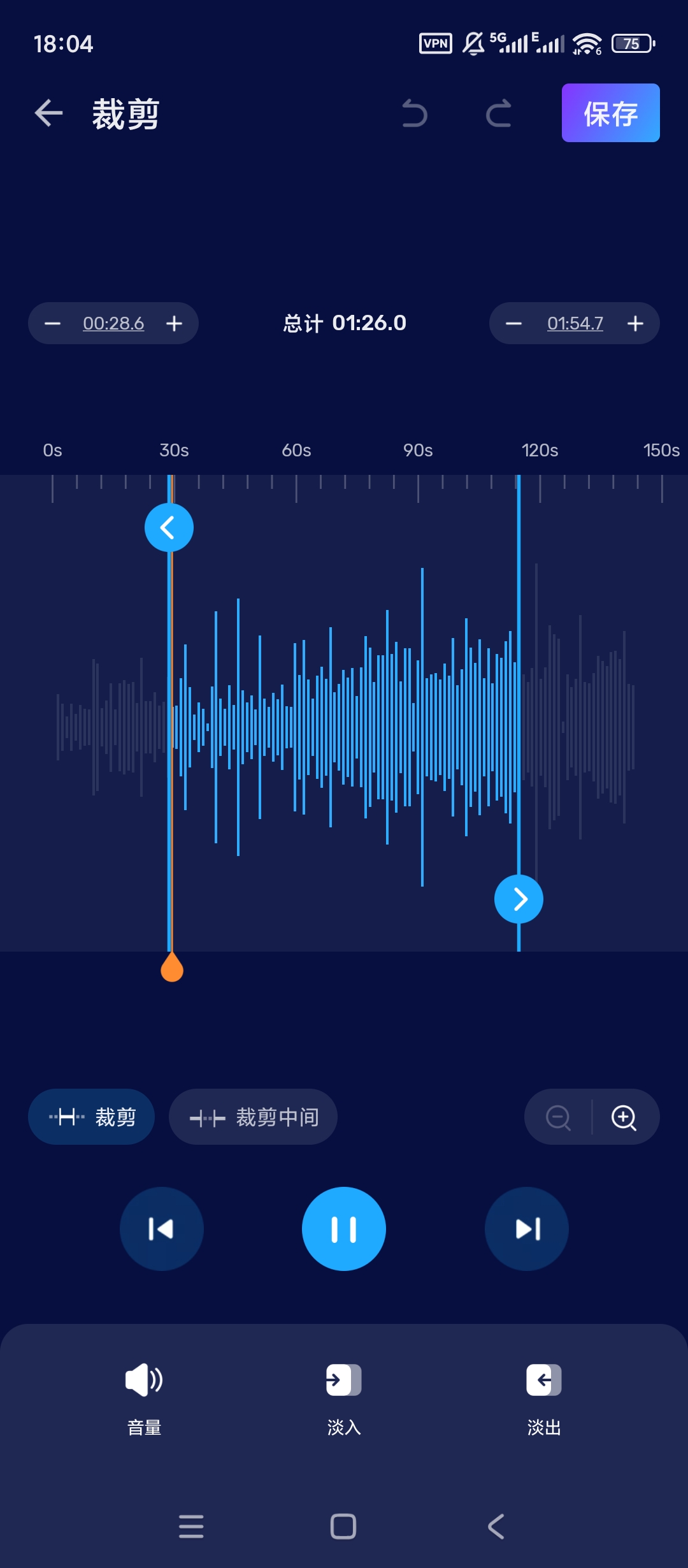Redo the reverted edit
688x1568 pixels.
click(x=499, y=113)
